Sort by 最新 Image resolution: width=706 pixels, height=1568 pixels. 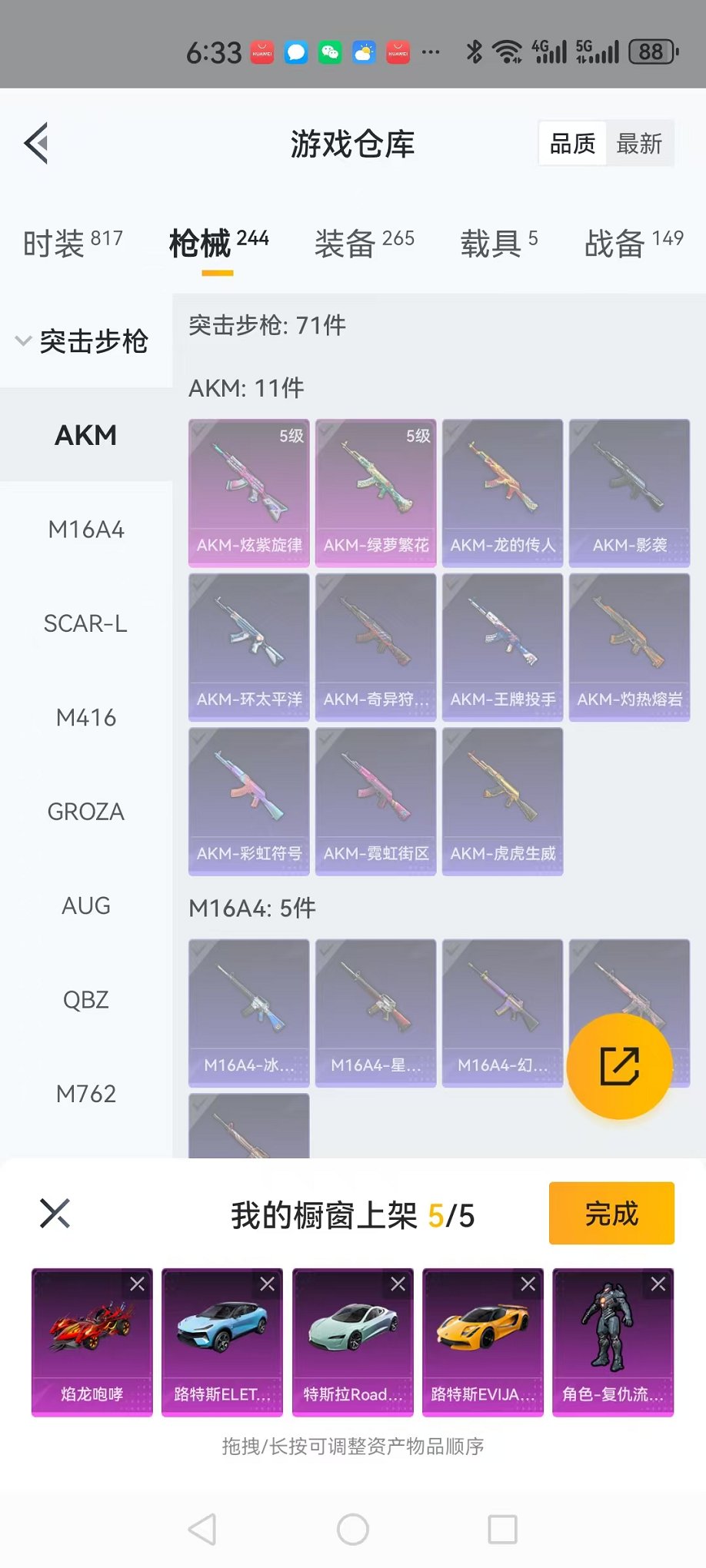tap(638, 144)
